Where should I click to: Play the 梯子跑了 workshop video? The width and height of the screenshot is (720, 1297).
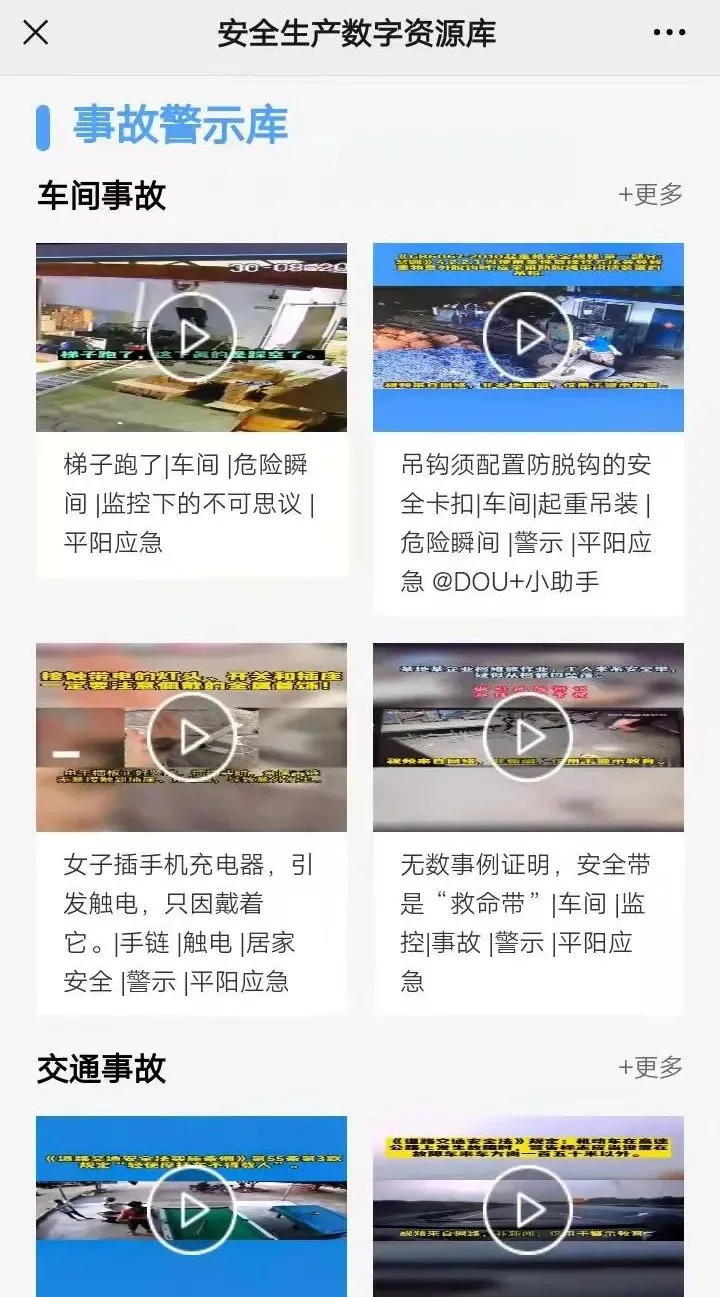(x=192, y=337)
